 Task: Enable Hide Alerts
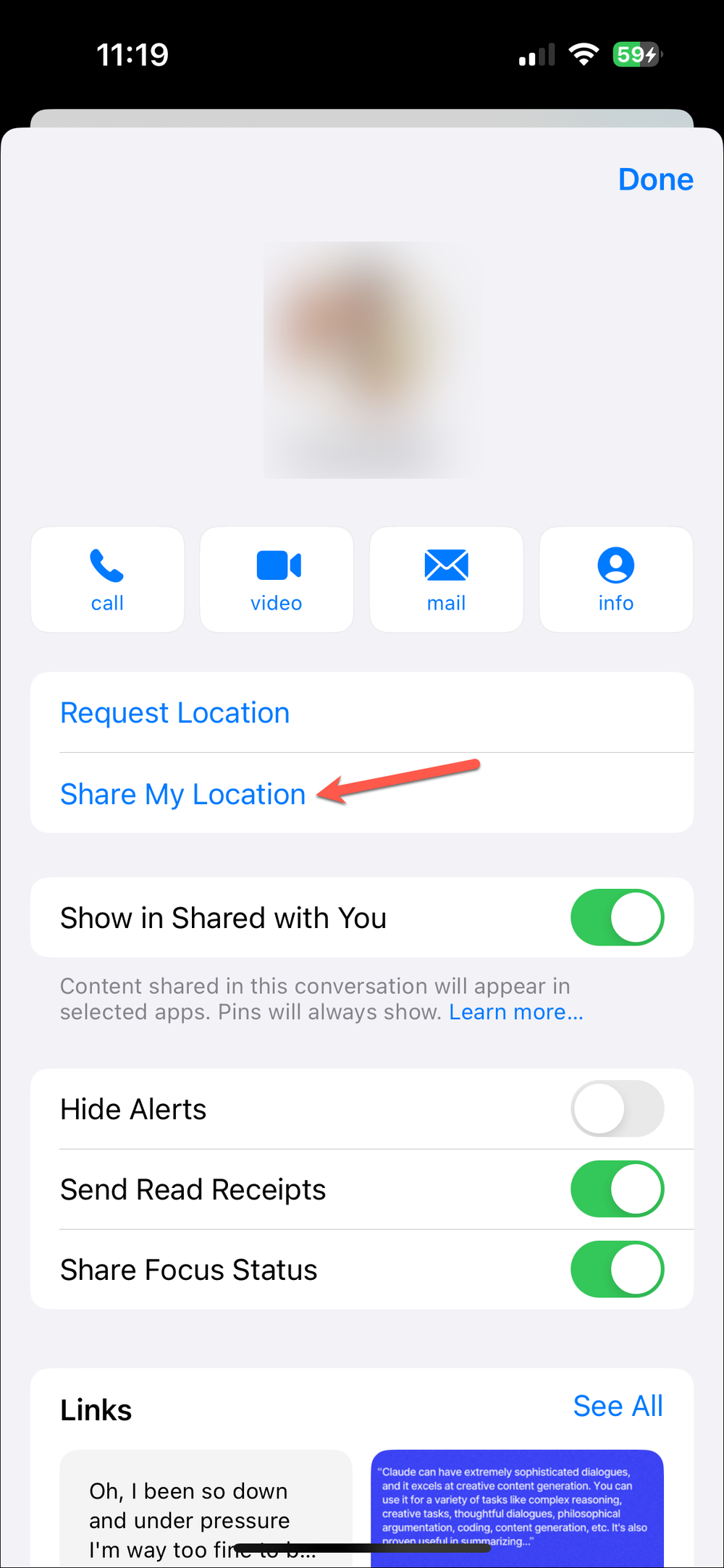point(617,1108)
